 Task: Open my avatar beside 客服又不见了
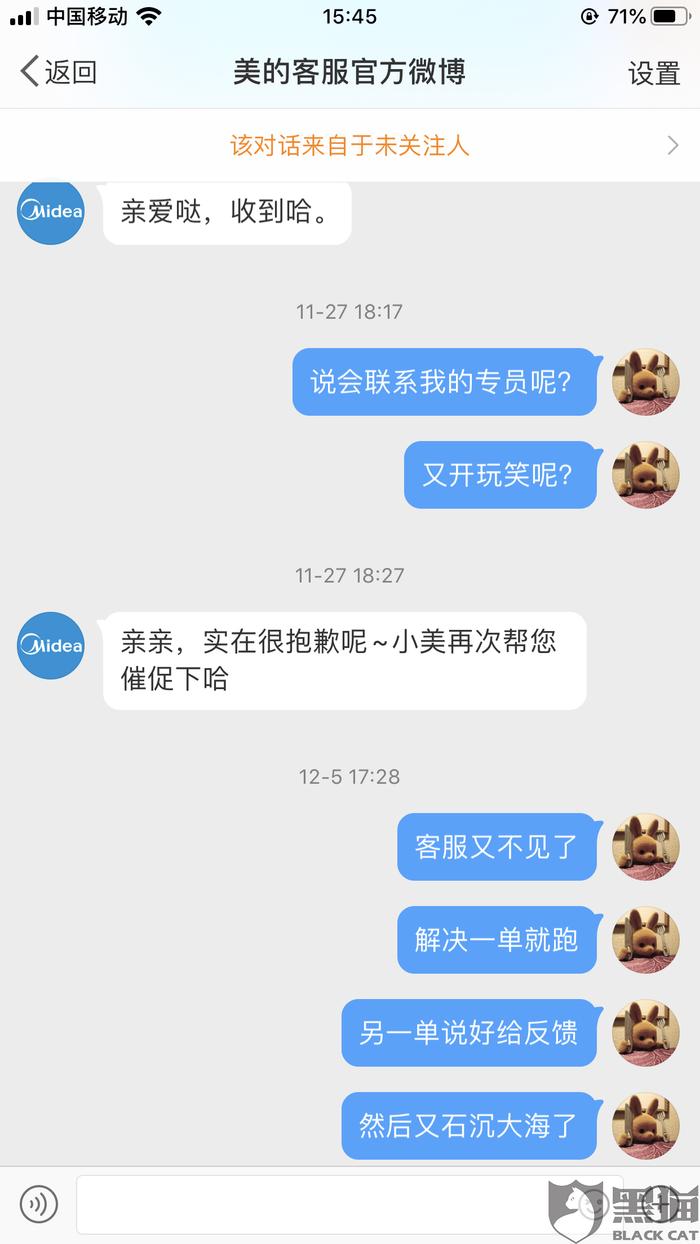[645, 846]
